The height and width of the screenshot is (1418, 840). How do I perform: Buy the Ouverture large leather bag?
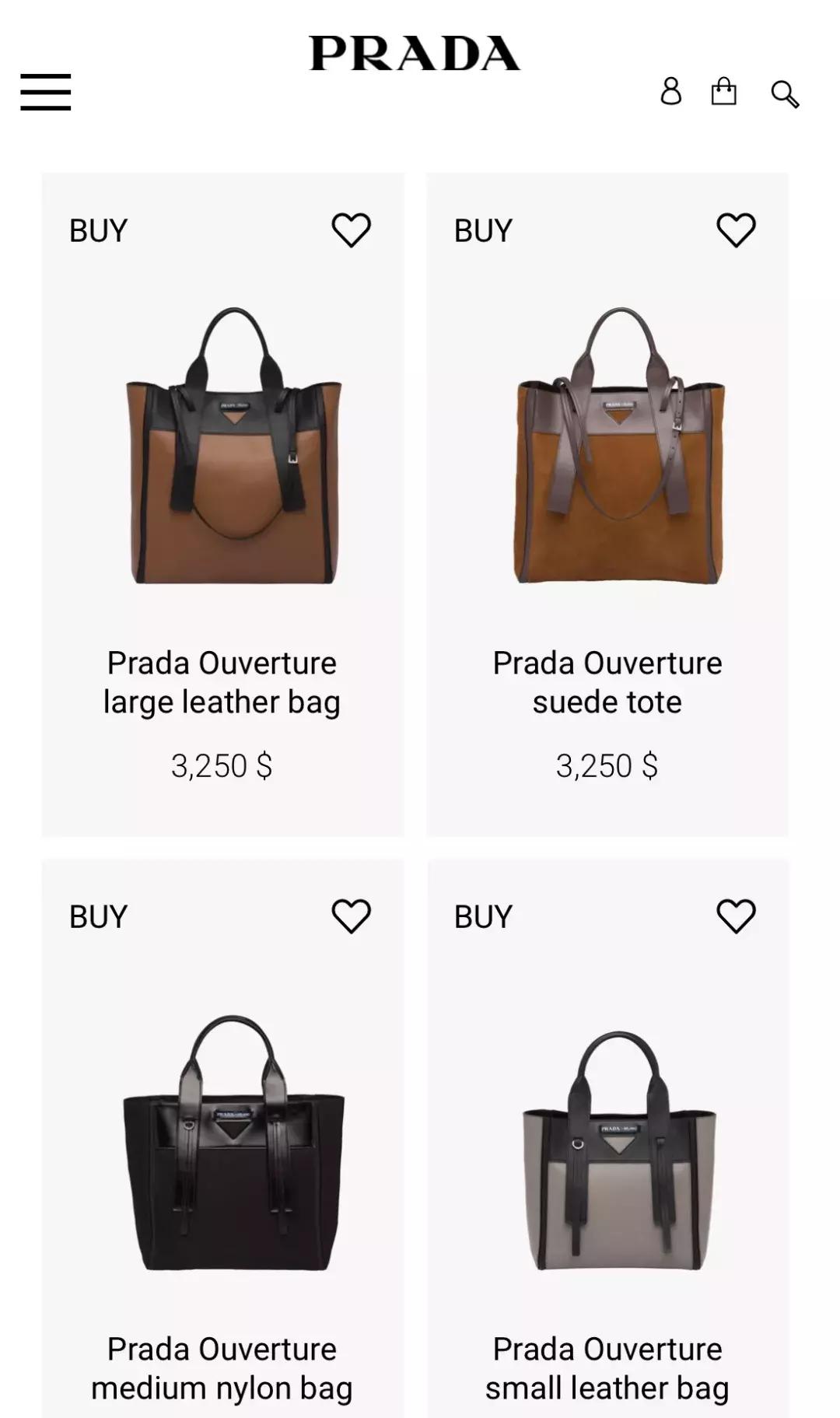tap(98, 231)
